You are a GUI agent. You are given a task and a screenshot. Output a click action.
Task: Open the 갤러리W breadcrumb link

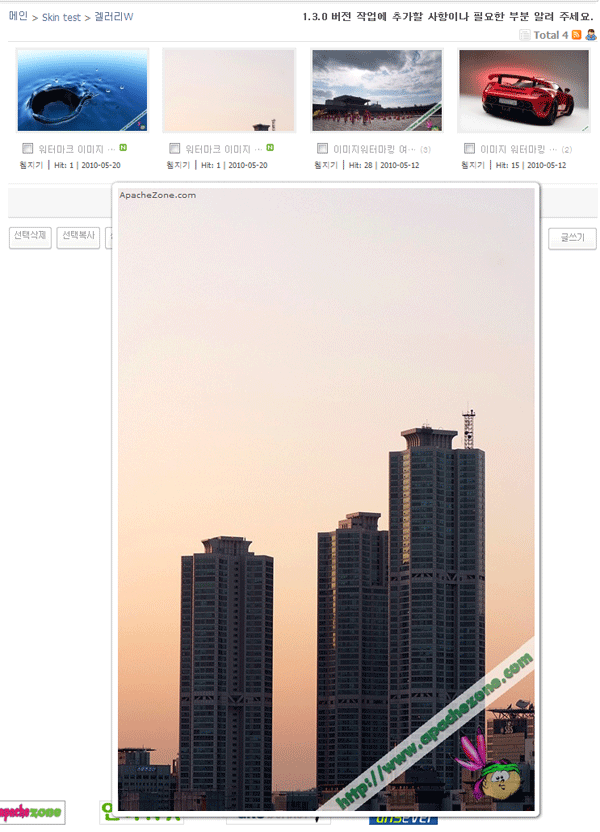click(x=113, y=17)
